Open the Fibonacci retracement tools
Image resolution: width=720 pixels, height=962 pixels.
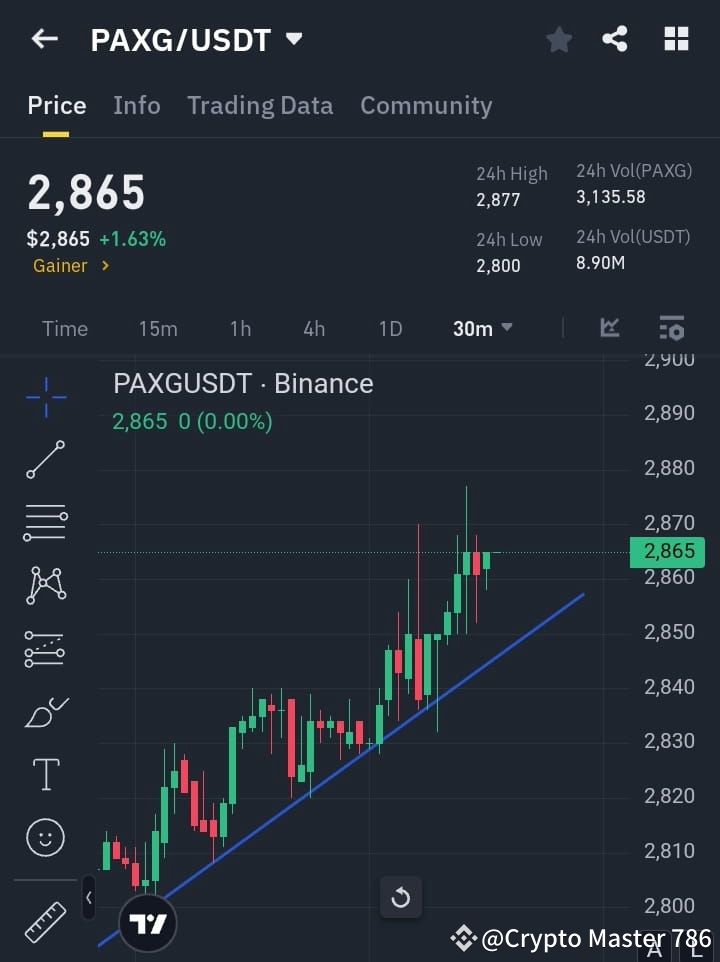pos(44,648)
